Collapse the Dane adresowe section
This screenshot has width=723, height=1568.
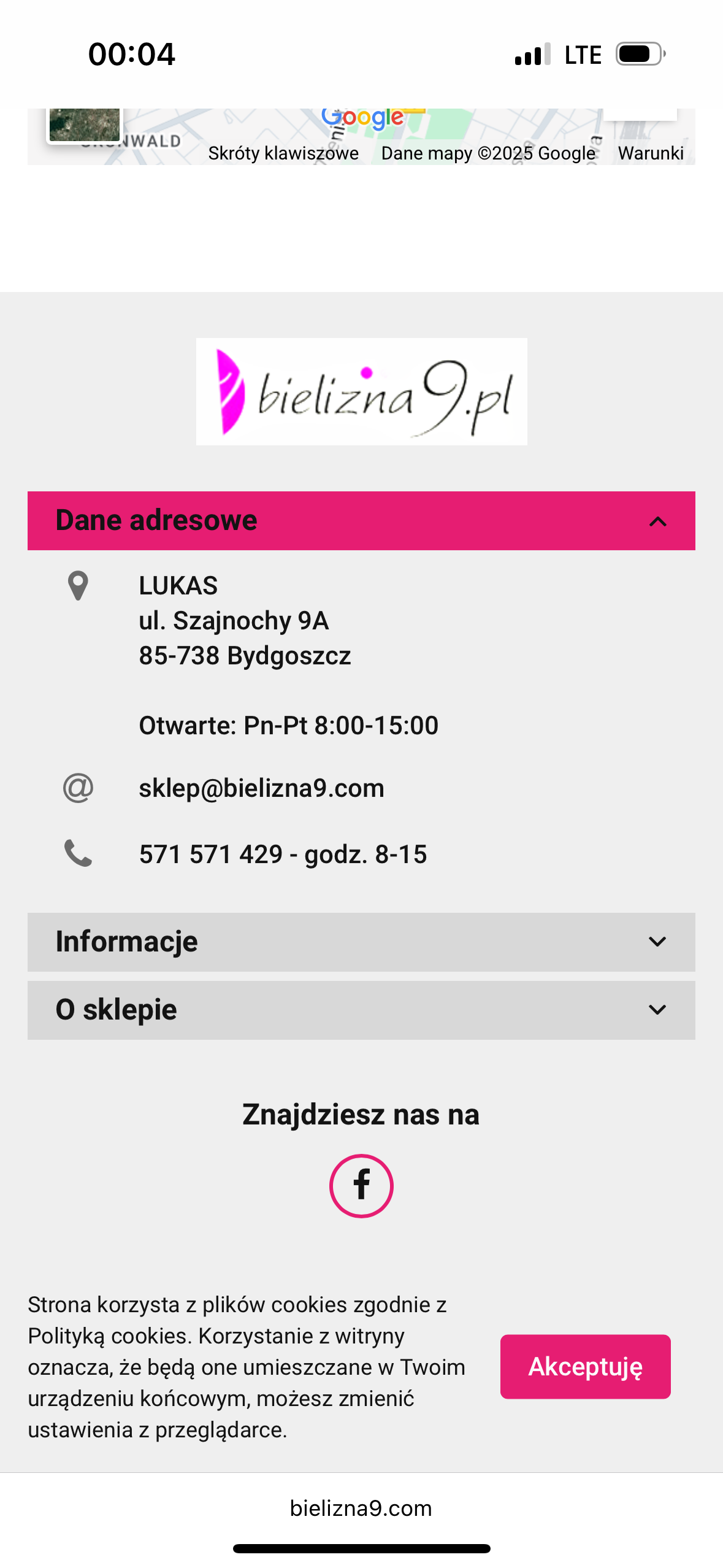(361, 521)
